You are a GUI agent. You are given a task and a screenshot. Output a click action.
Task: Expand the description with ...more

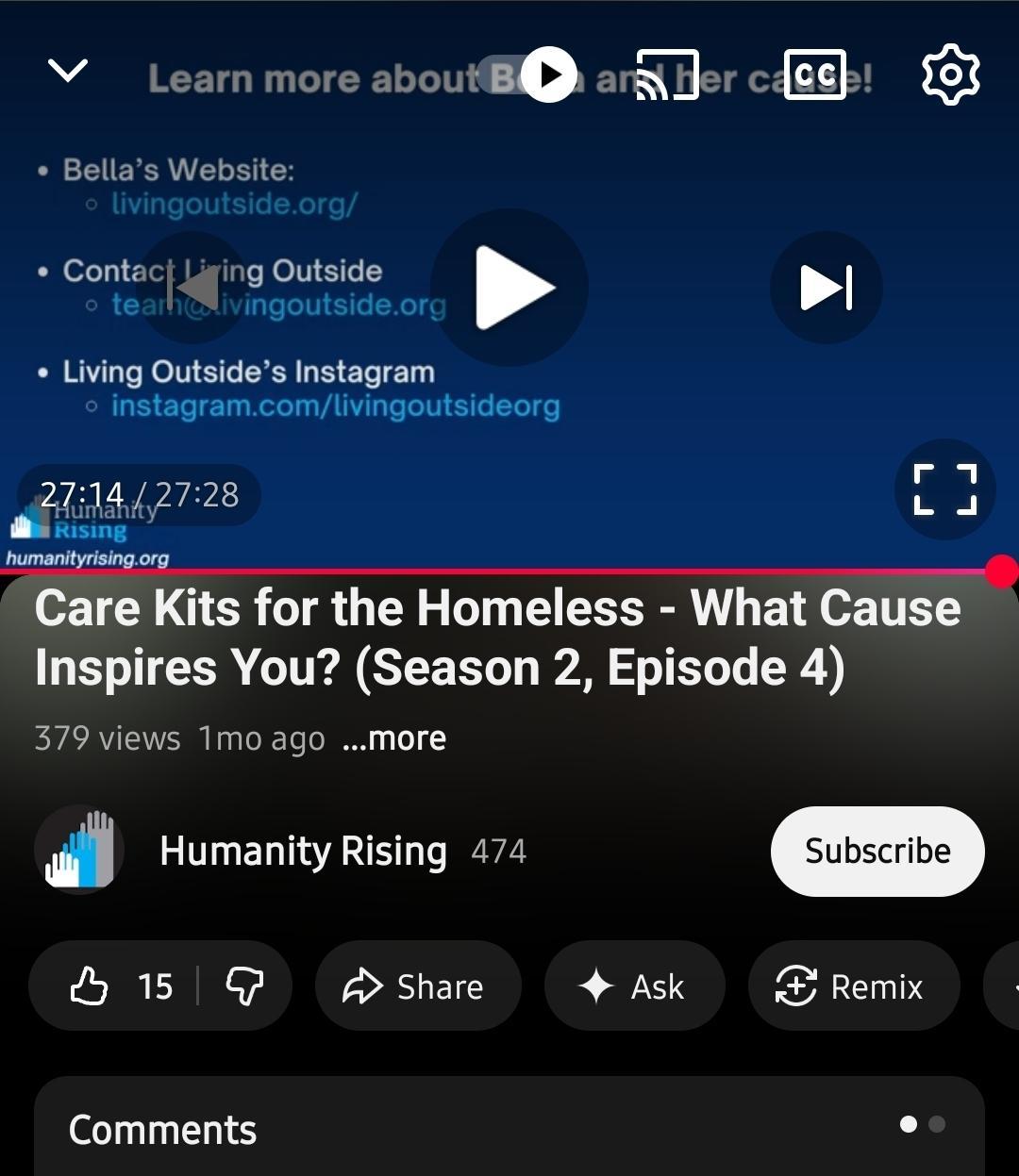coord(394,738)
